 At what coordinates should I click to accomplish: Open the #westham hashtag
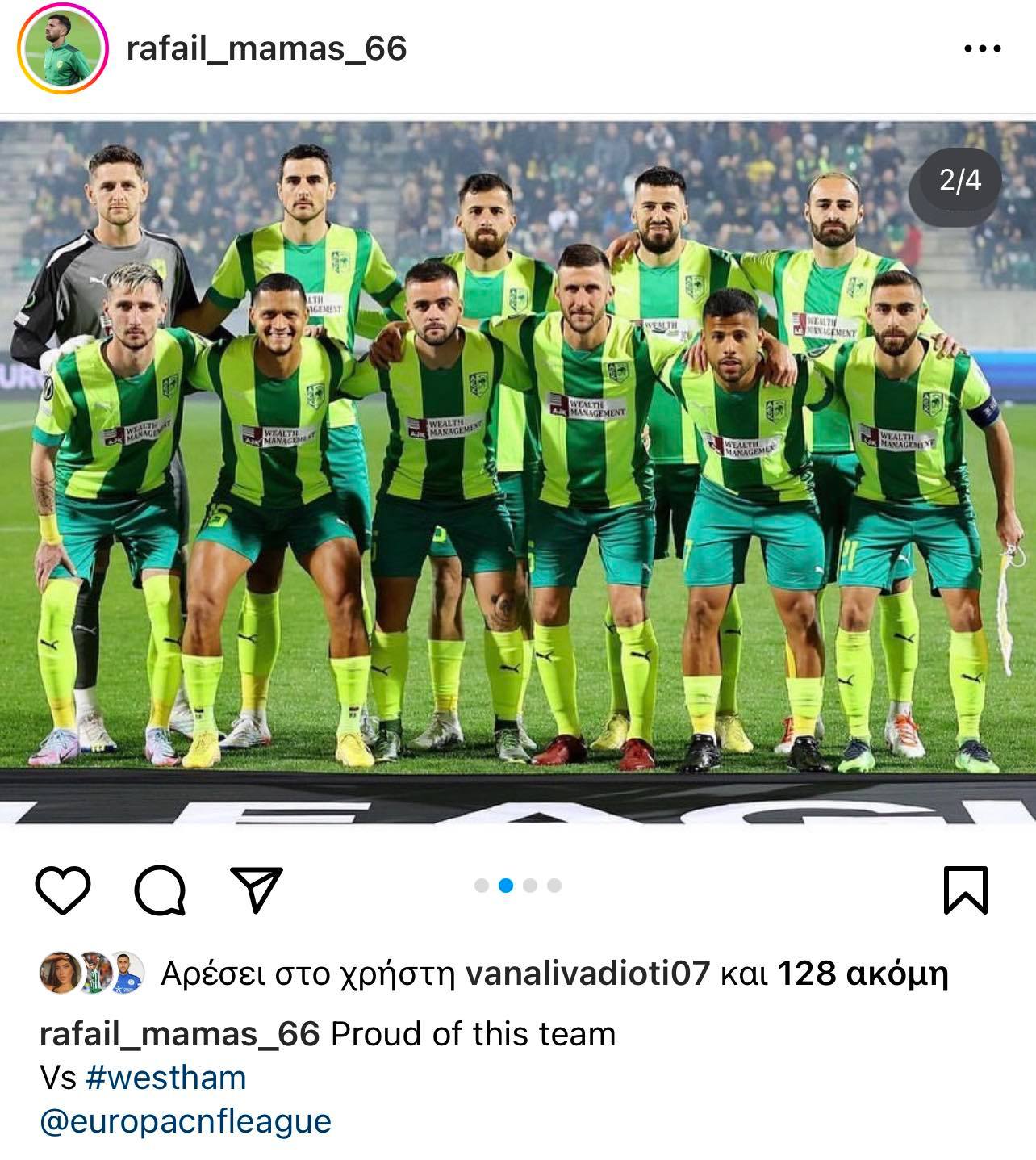tap(165, 1078)
